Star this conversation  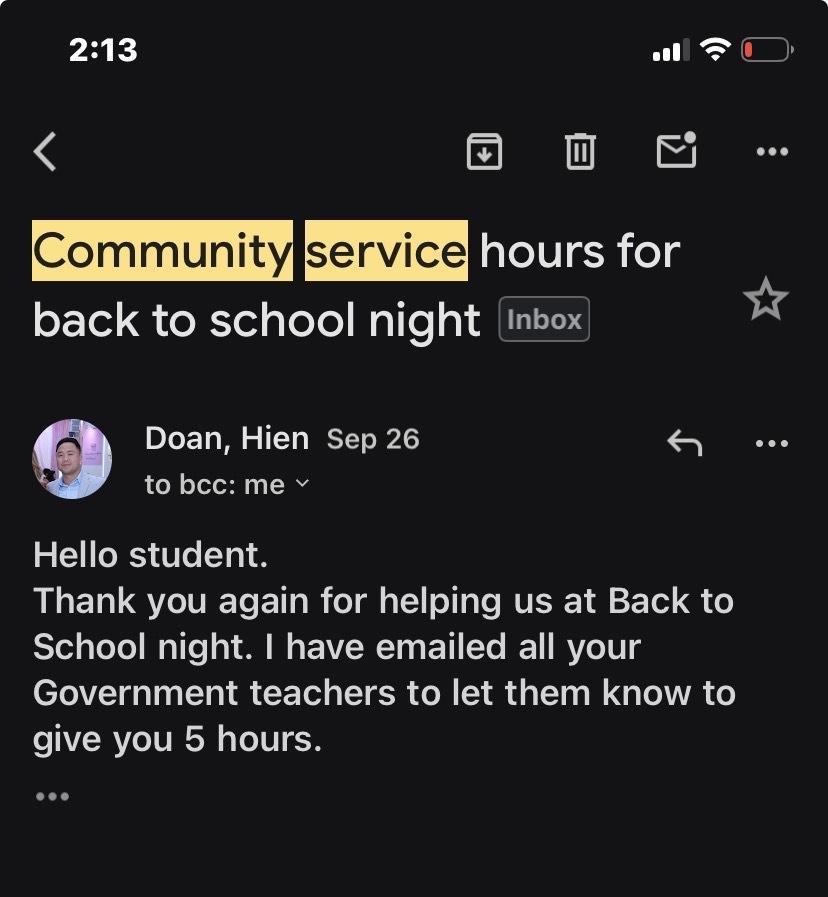coord(766,300)
